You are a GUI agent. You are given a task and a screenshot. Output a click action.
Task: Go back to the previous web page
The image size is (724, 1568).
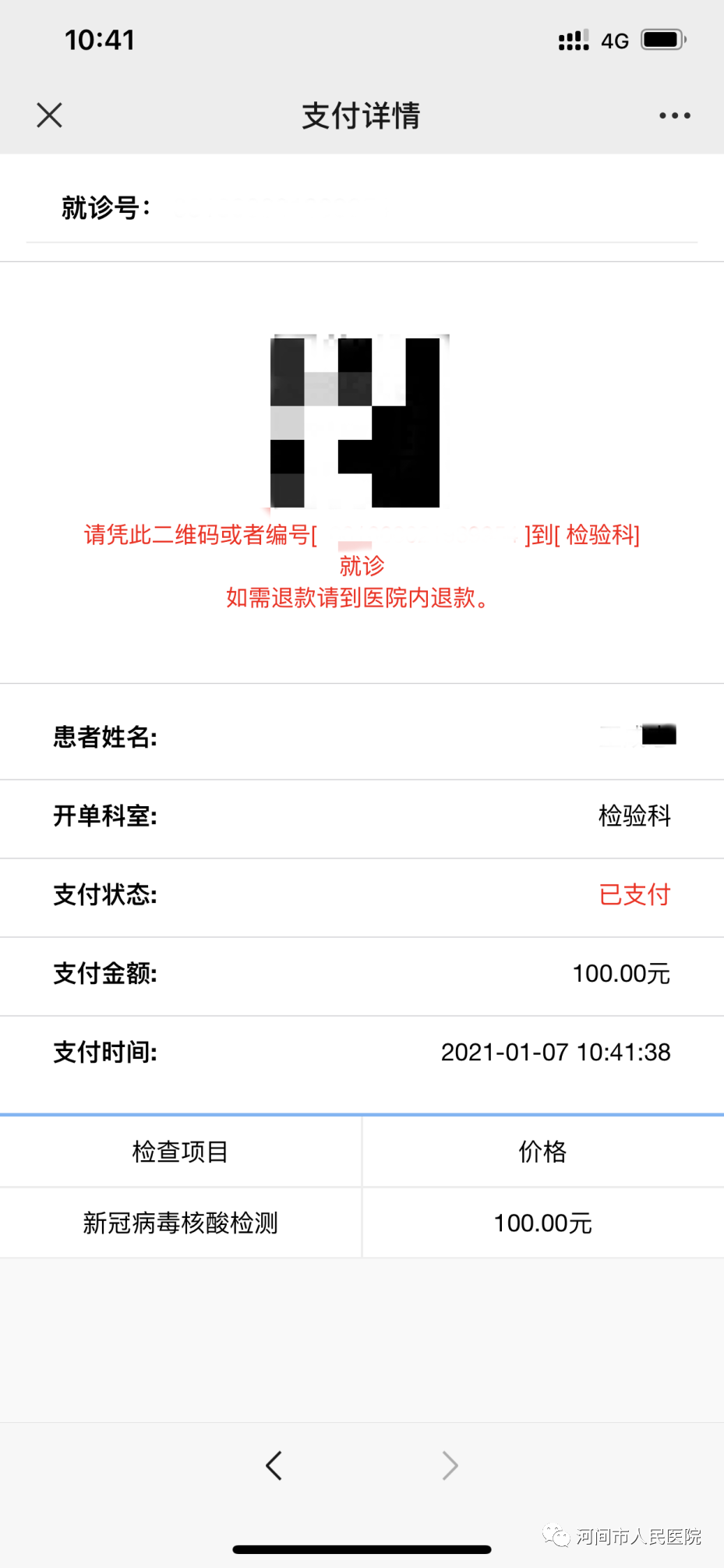pyautogui.click(x=274, y=1466)
